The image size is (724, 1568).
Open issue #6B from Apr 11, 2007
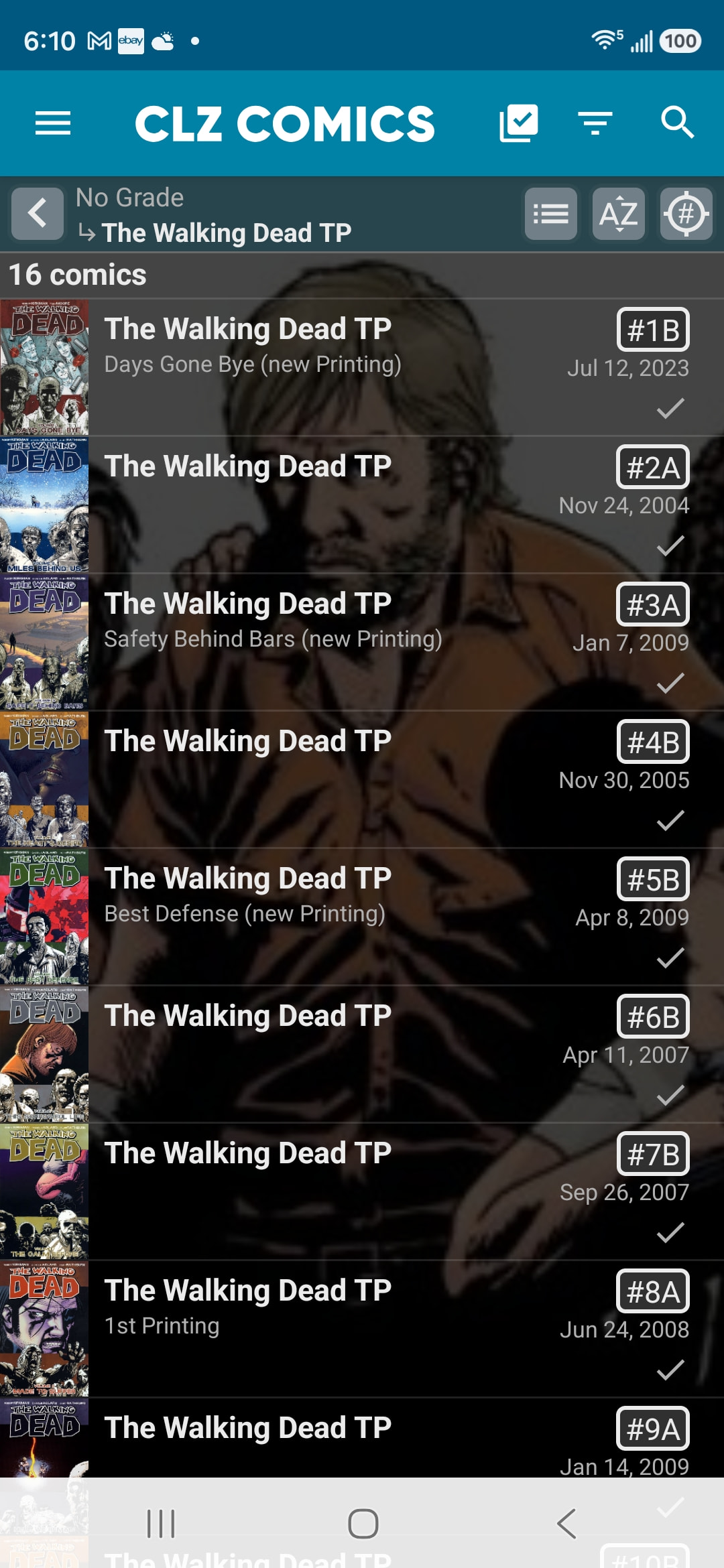(362, 1054)
